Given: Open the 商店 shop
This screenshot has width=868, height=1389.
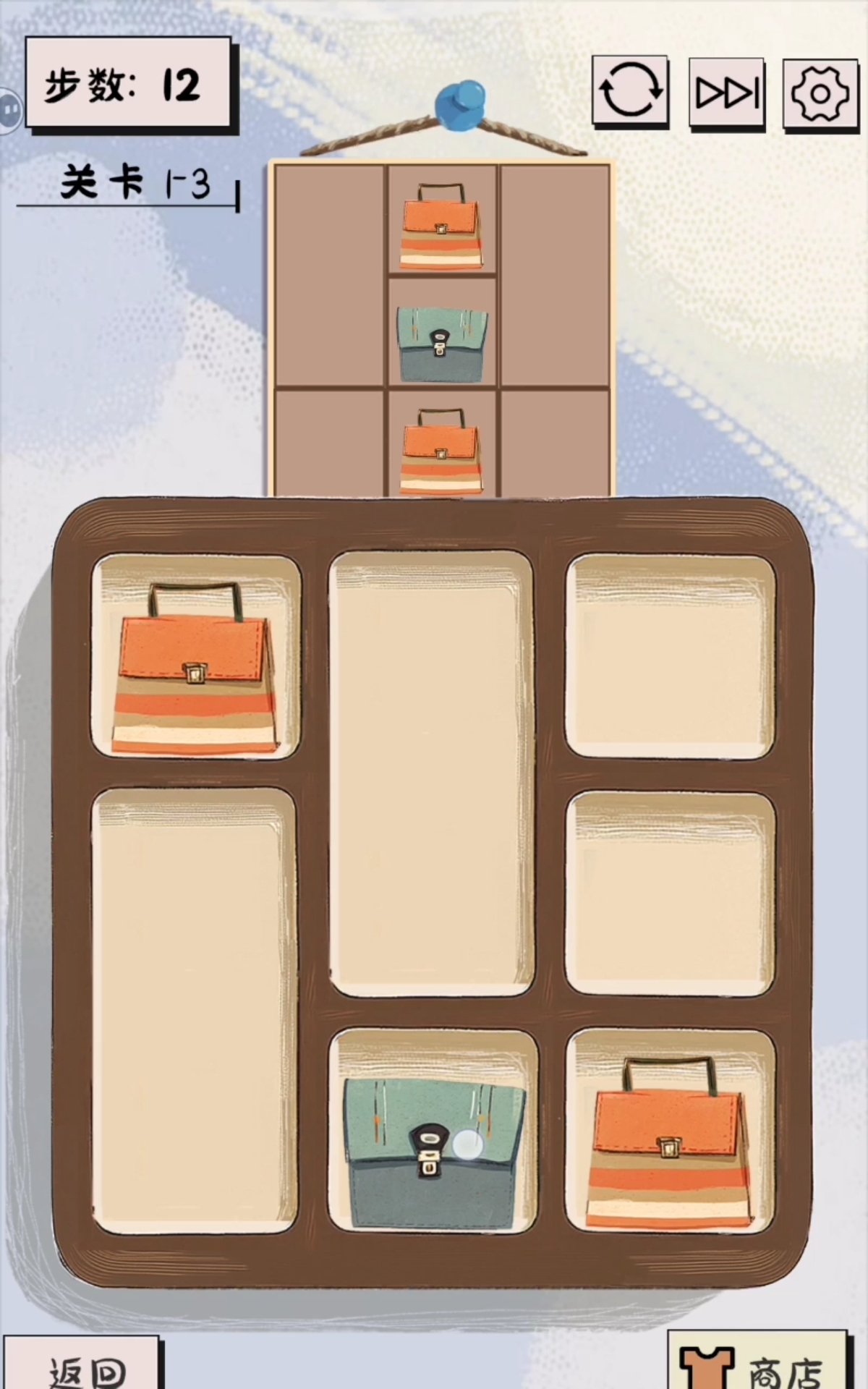Looking at the screenshot, I should [x=757, y=1364].
